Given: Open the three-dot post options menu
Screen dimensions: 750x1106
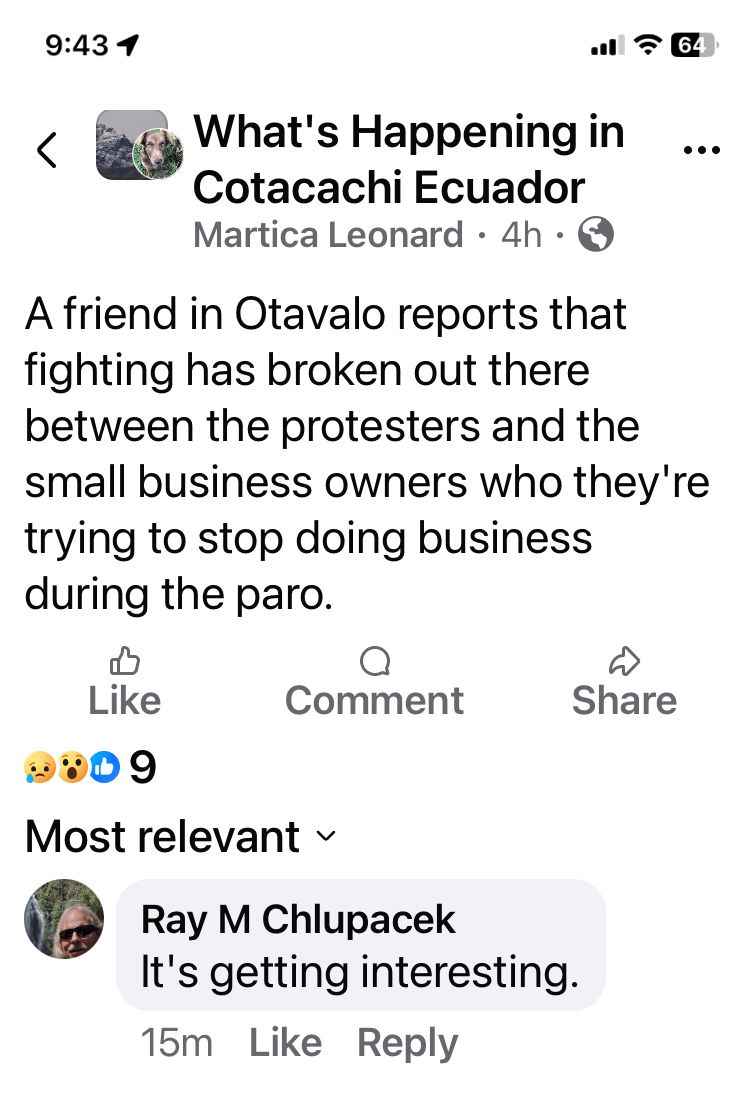Looking at the screenshot, I should point(700,151).
